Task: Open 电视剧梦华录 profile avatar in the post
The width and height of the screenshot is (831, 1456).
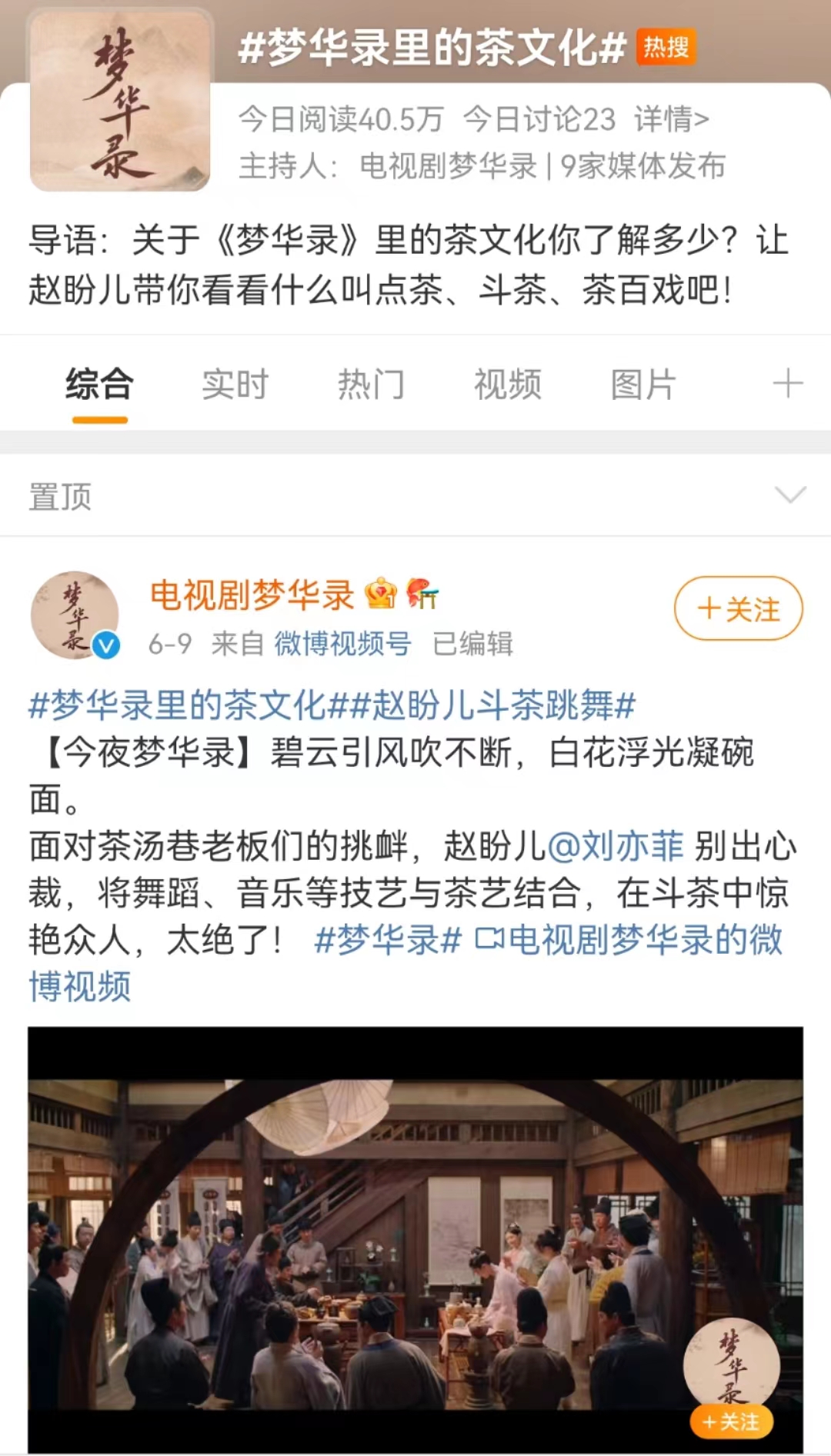Action: [75, 615]
